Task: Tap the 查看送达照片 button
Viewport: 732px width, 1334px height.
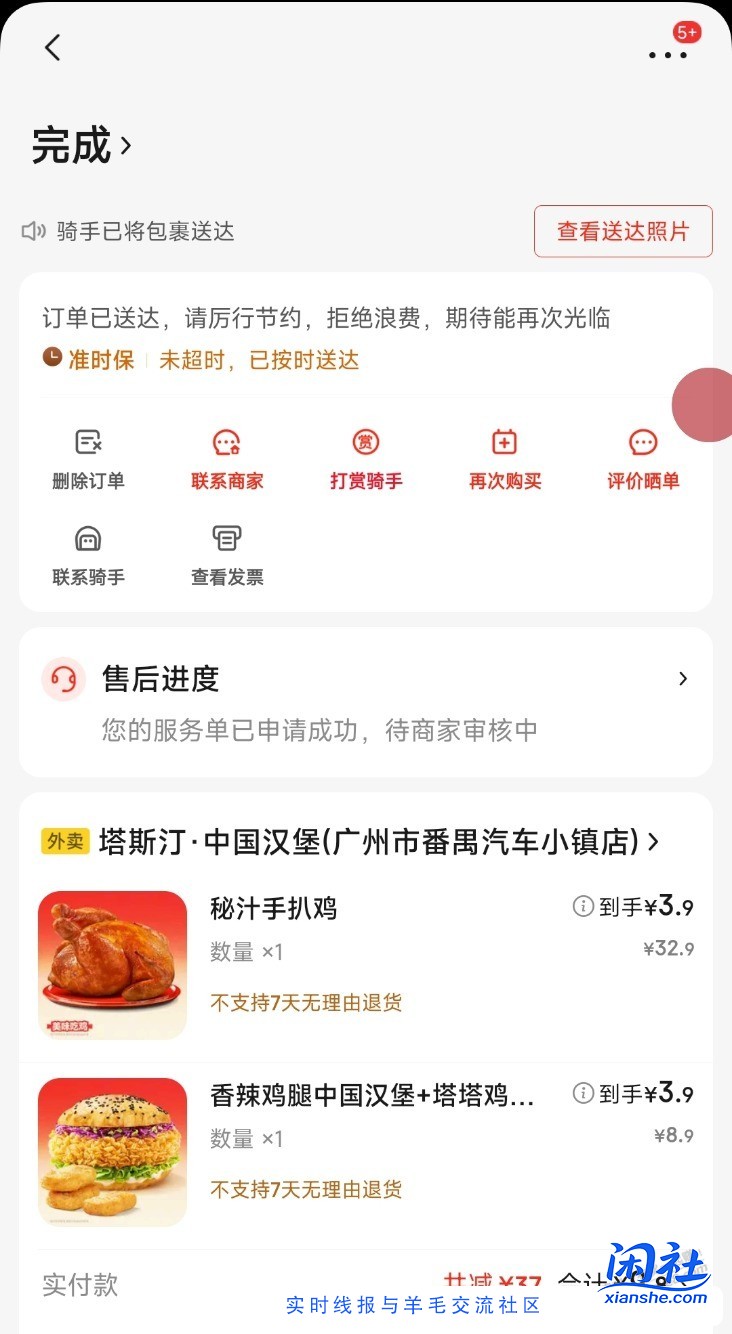Action: tap(623, 231)
